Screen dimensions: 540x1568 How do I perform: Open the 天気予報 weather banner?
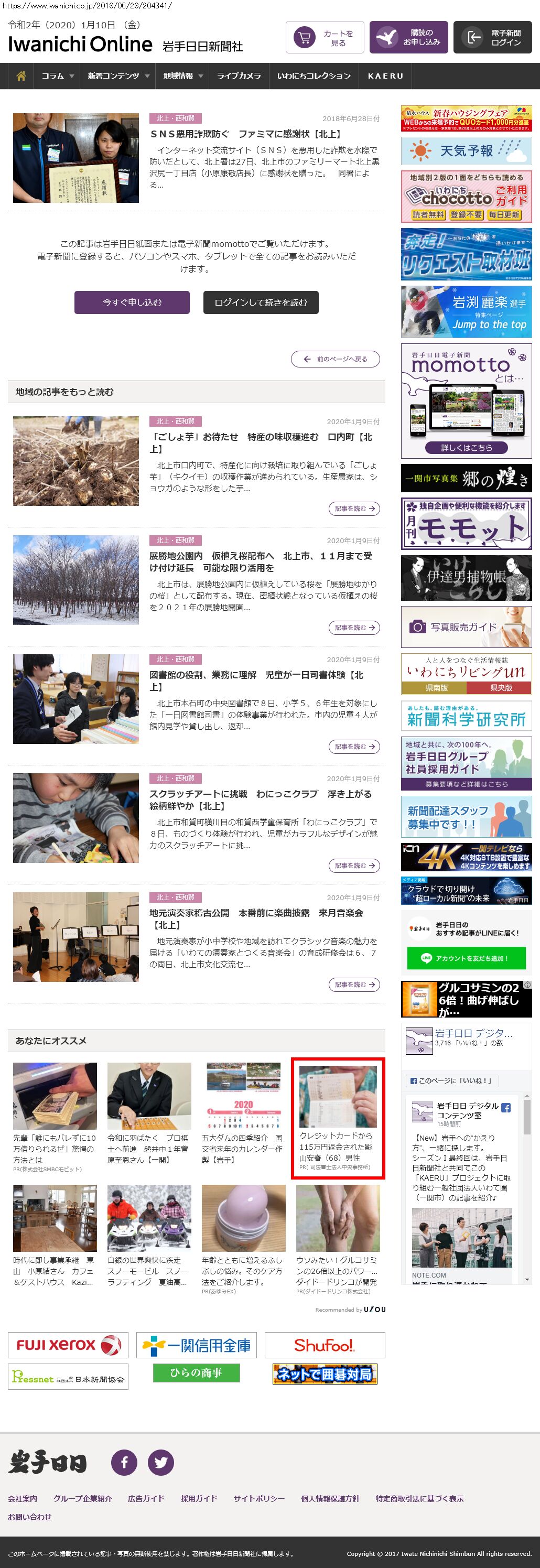click(x=466, y=150)
